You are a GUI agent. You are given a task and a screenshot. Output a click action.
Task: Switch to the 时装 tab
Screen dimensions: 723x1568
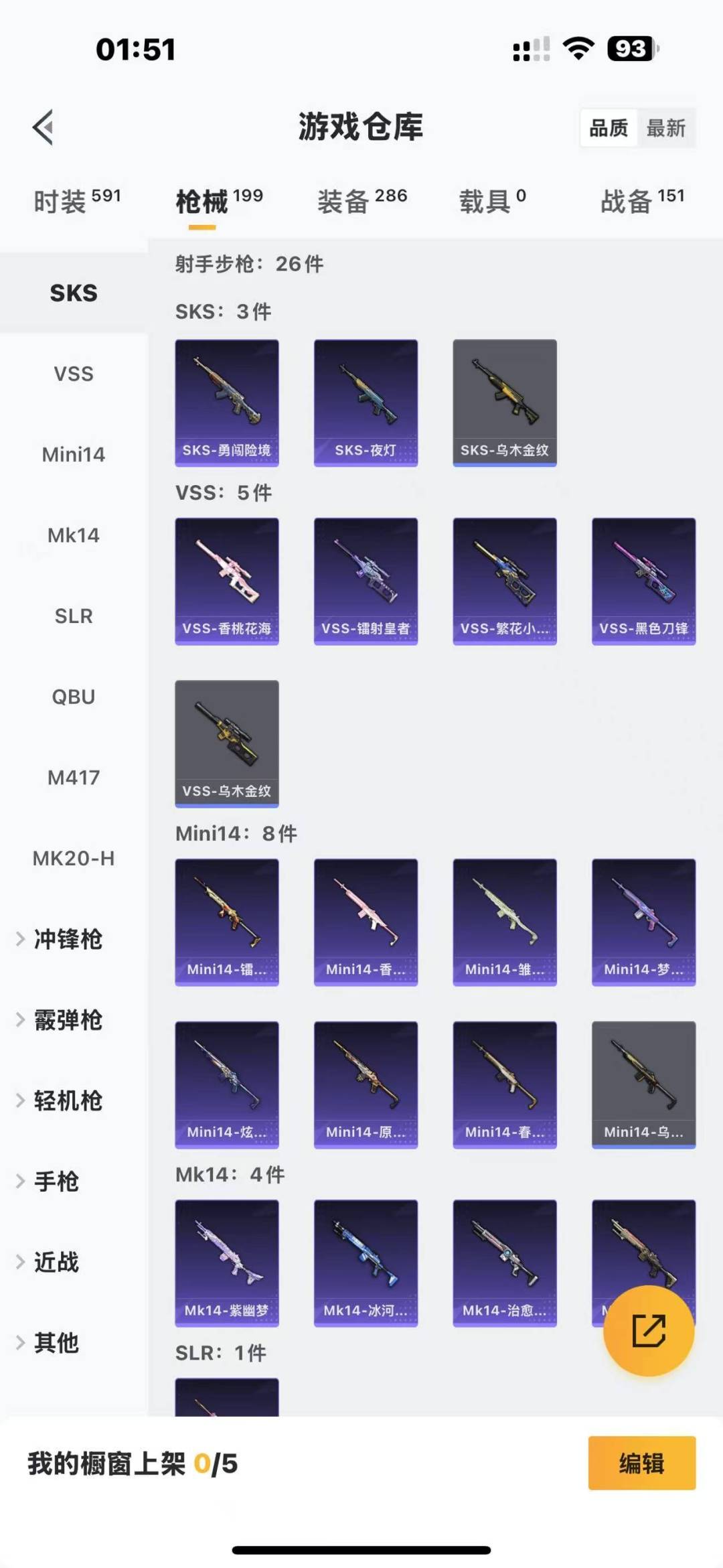(x=76, y=200)
